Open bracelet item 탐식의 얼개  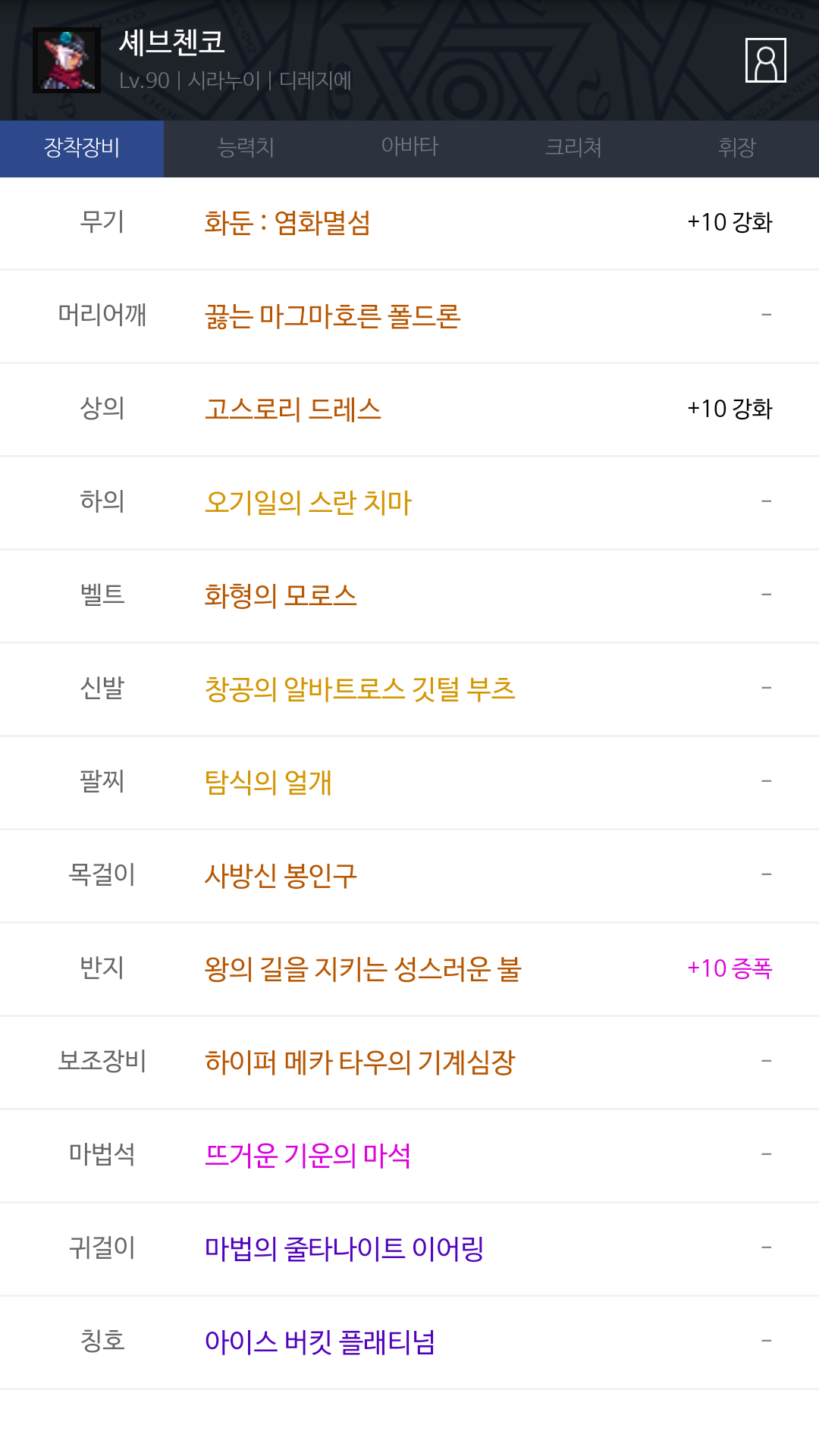(x=409, y=783)
